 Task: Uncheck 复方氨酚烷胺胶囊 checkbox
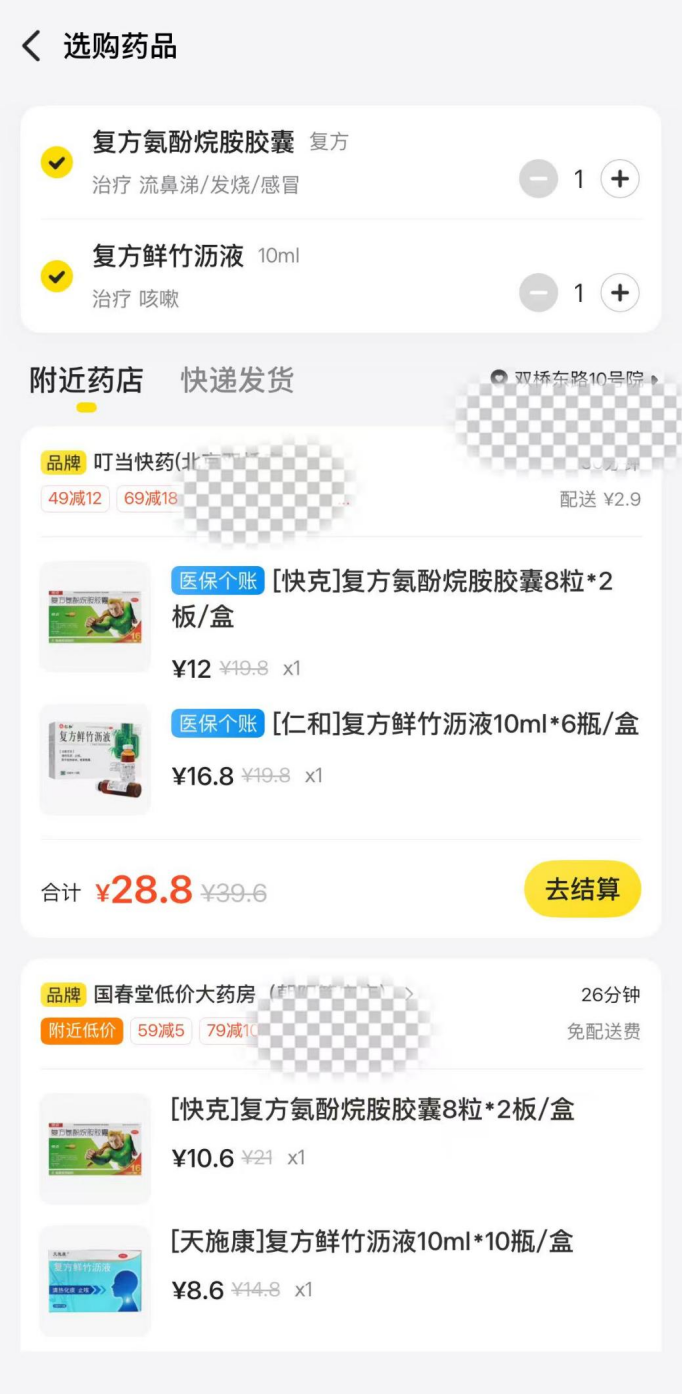tap(56, 162)
